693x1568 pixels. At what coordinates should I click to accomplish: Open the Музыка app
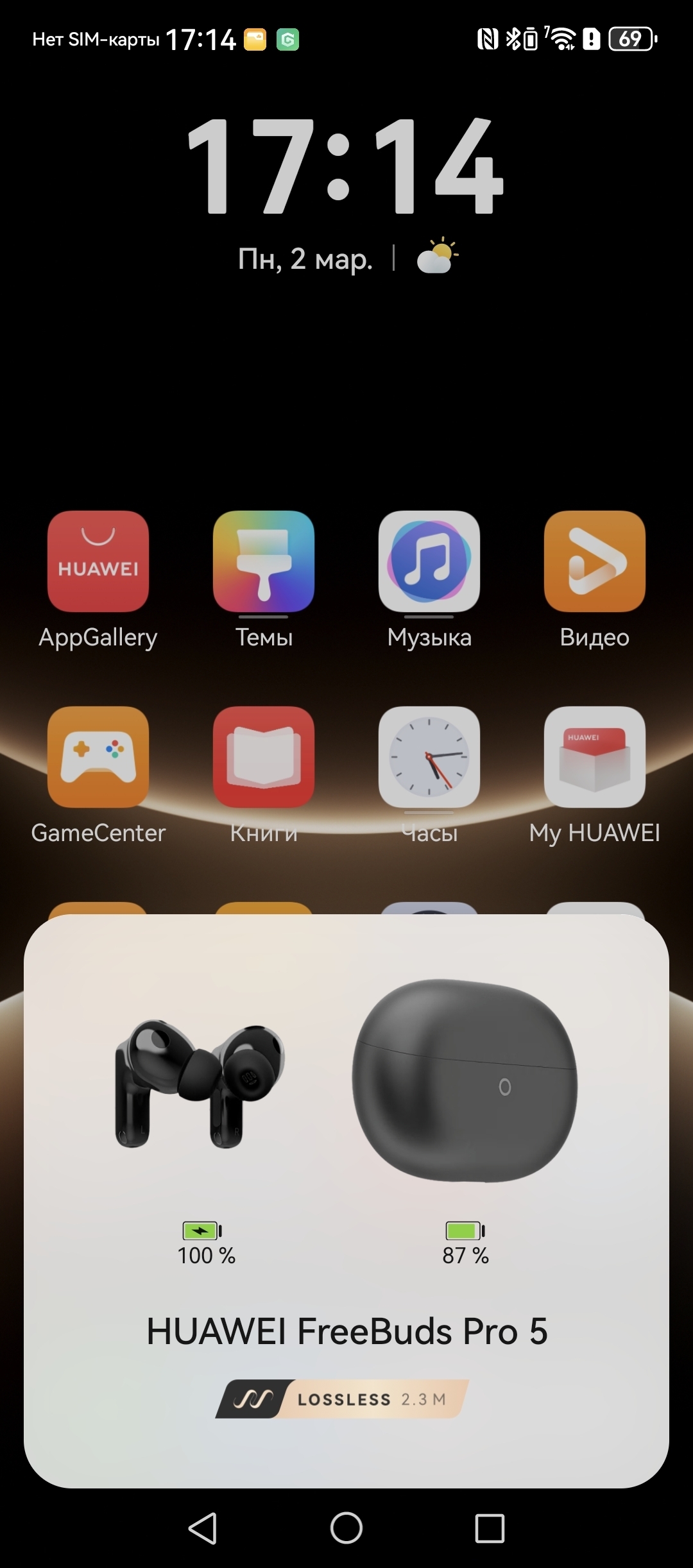(x=429, y=561)
